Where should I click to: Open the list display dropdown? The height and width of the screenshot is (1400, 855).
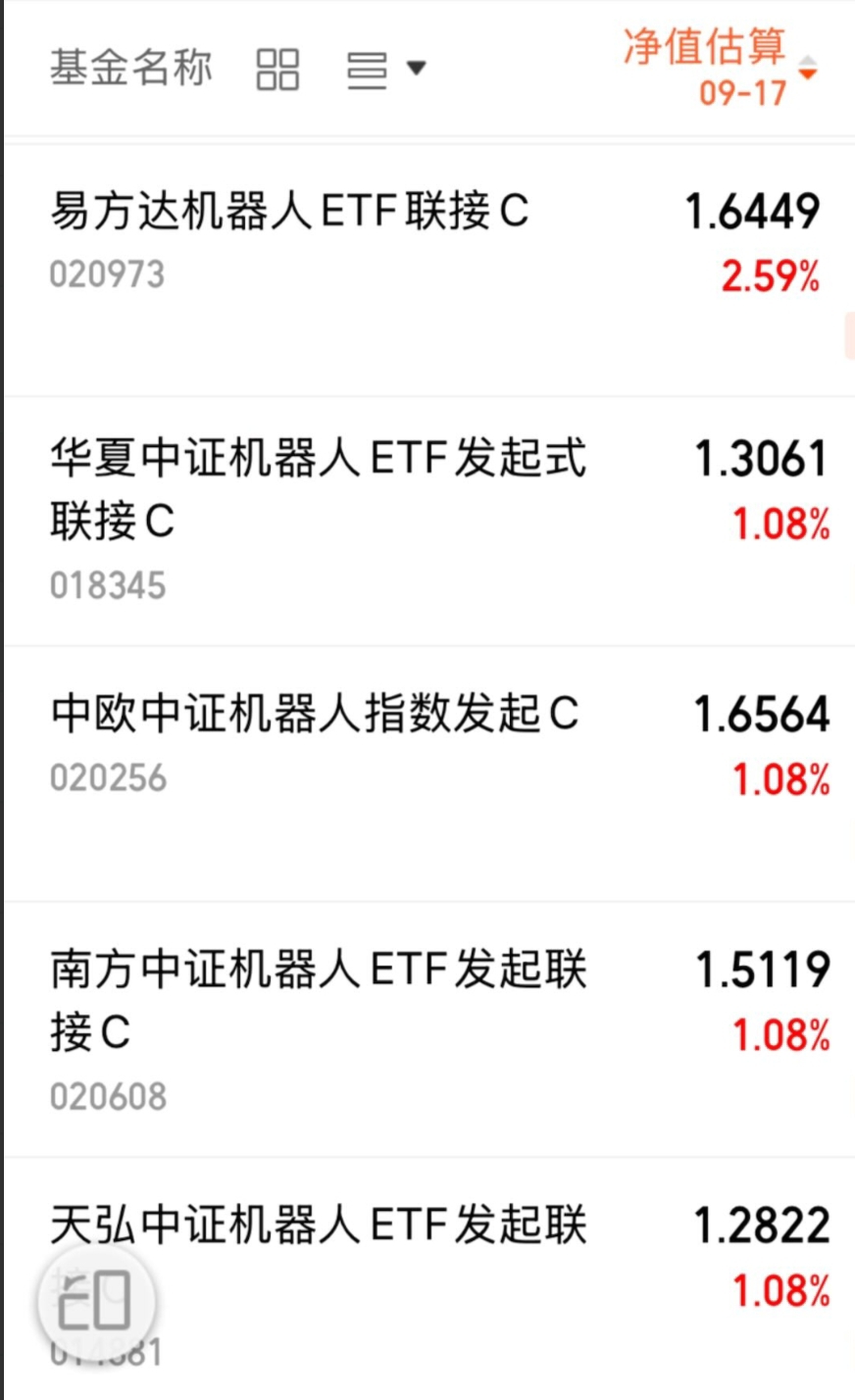(386, 69)
